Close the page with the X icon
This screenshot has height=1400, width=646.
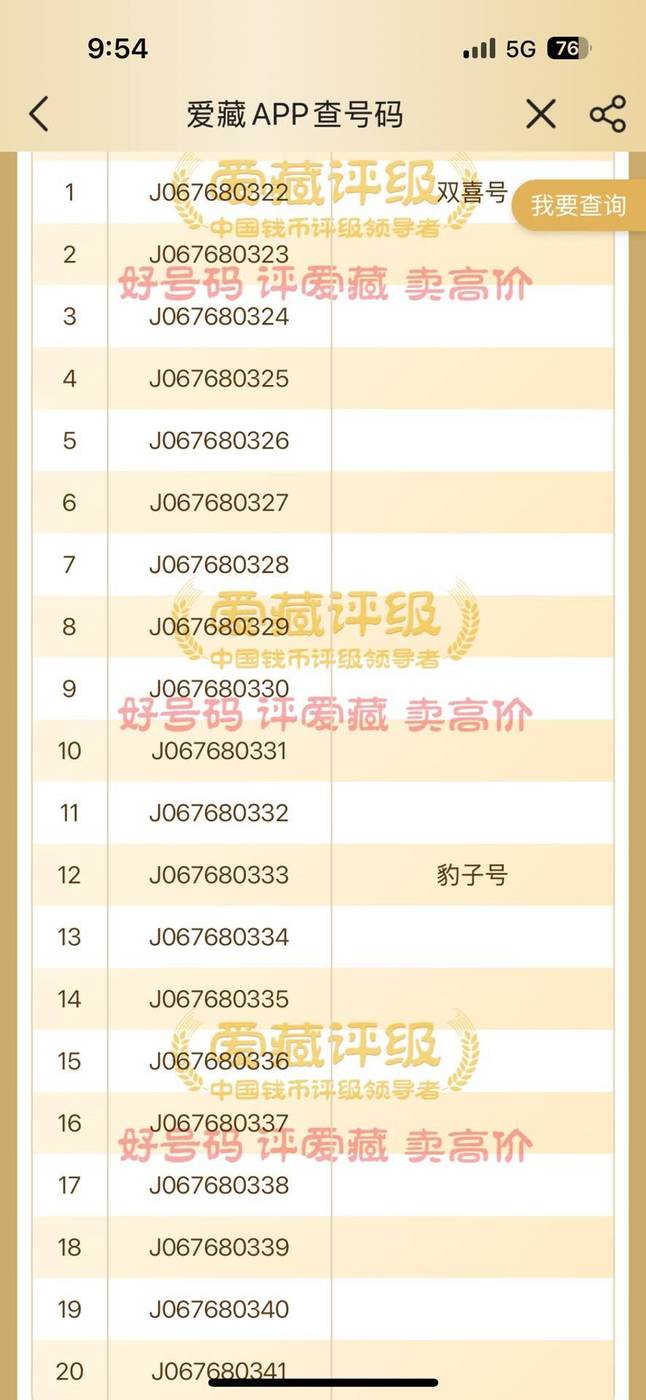(541, 114)
